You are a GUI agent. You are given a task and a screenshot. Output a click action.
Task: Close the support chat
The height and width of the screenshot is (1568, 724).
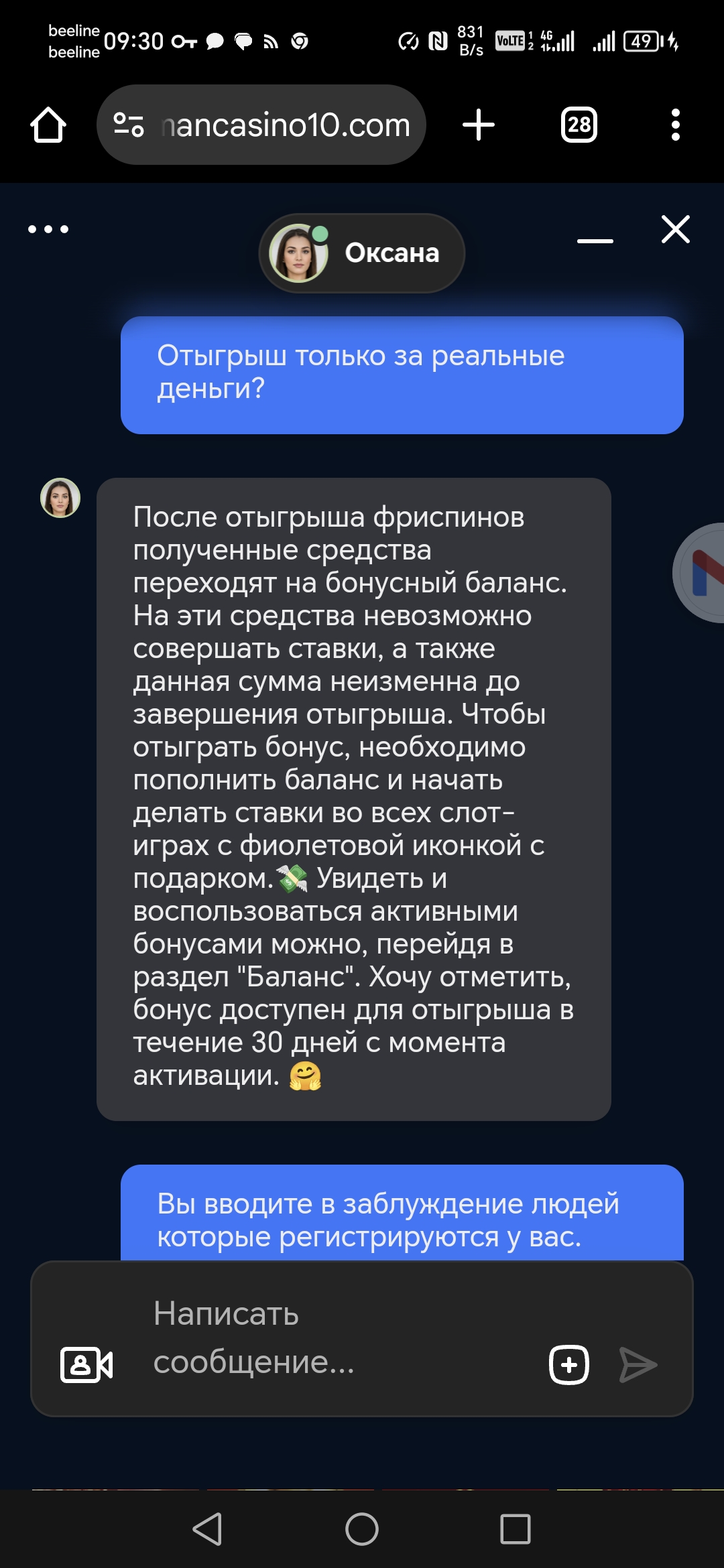[675, 229]
